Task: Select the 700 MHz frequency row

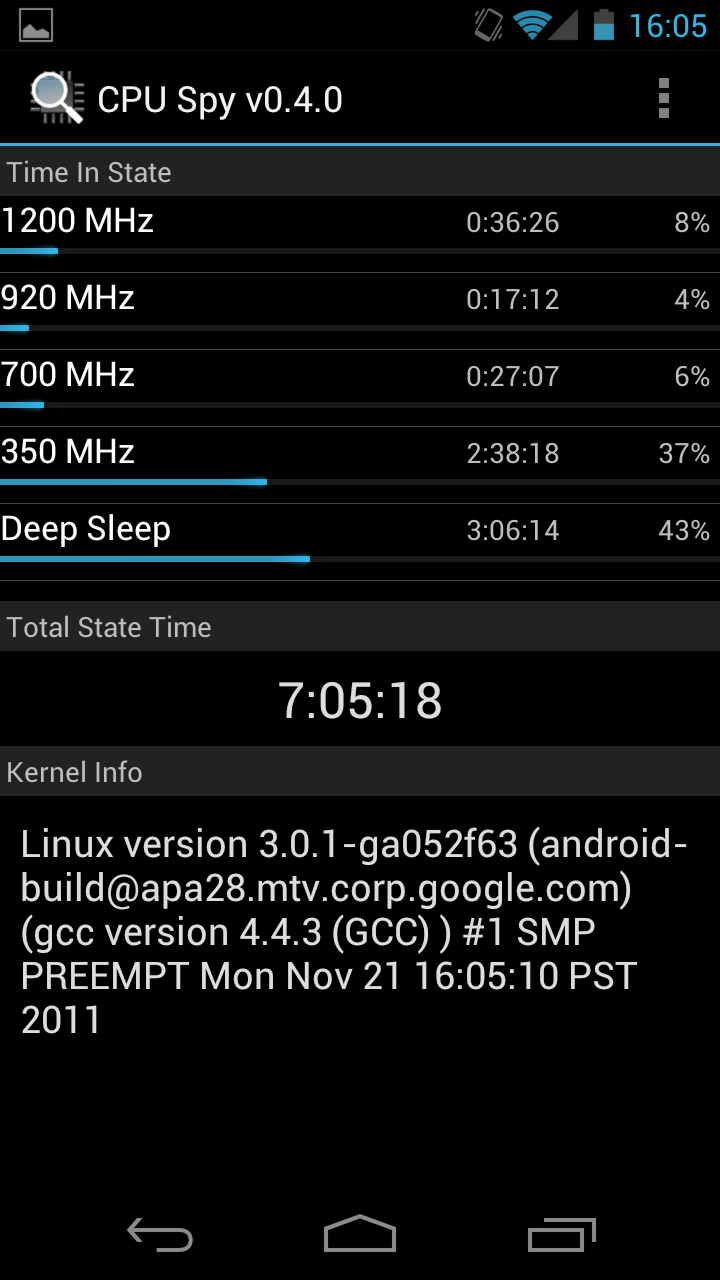Action: pos(360,376)
